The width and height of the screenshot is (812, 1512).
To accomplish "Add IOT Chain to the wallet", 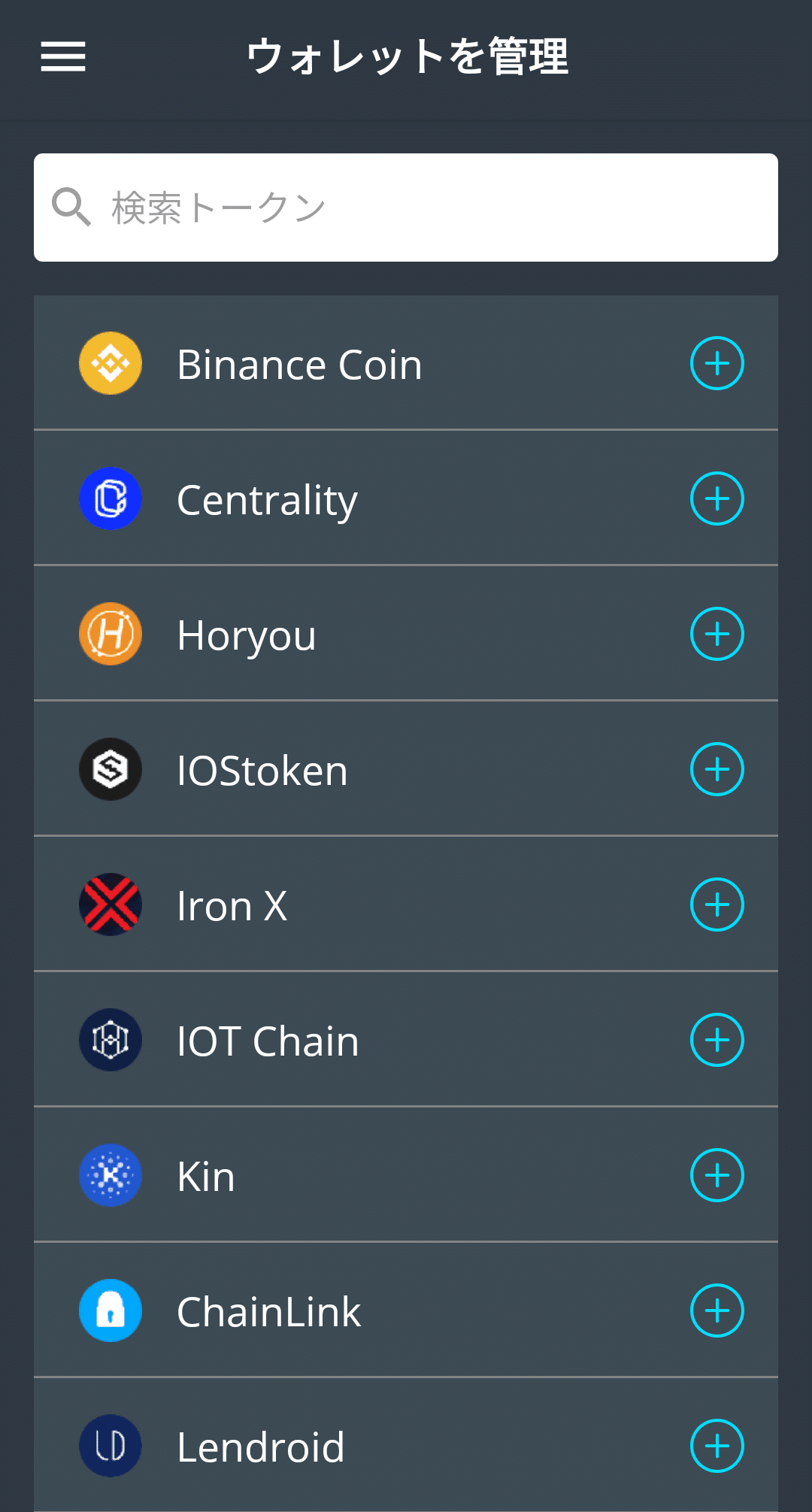I will coord(717,1040).
